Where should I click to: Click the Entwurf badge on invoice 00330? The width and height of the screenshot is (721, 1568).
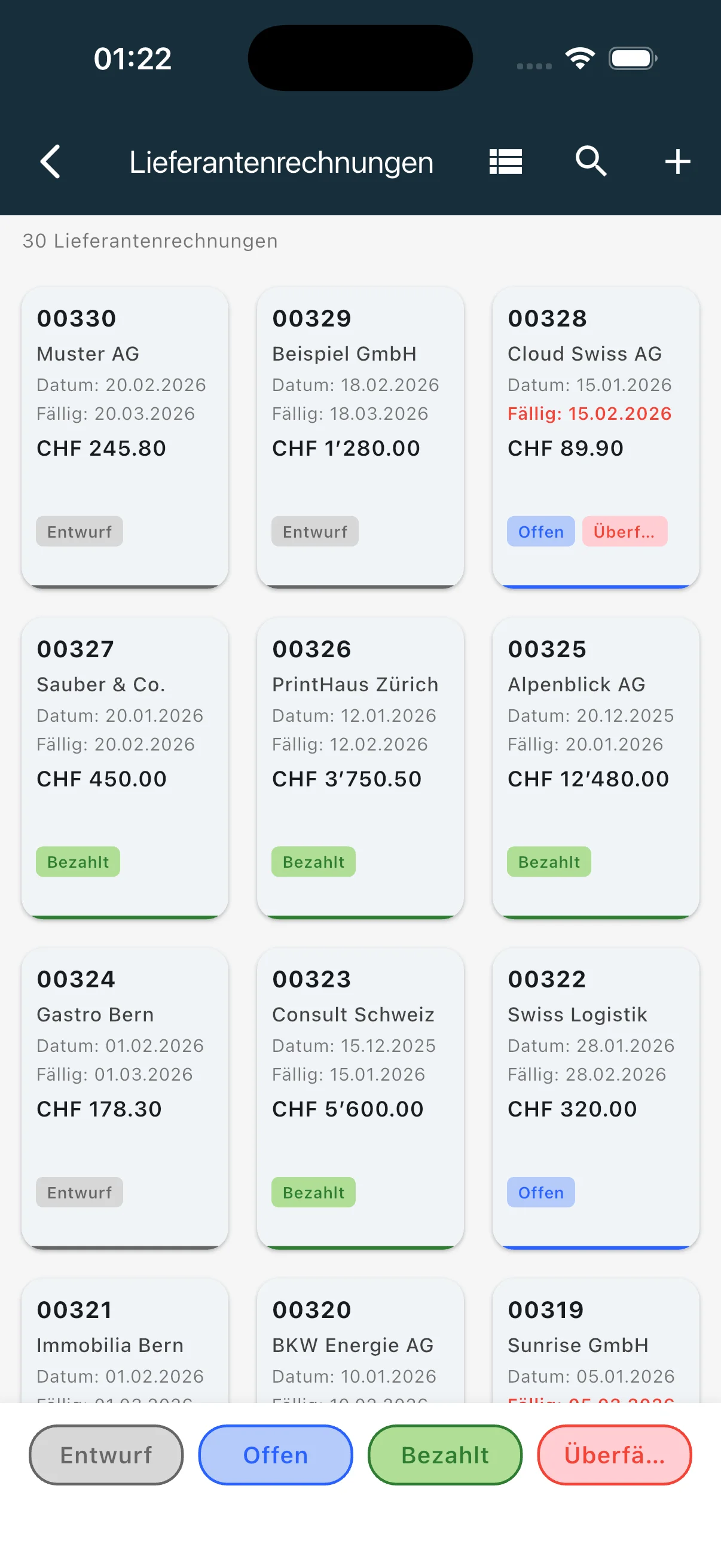(79, 531)
